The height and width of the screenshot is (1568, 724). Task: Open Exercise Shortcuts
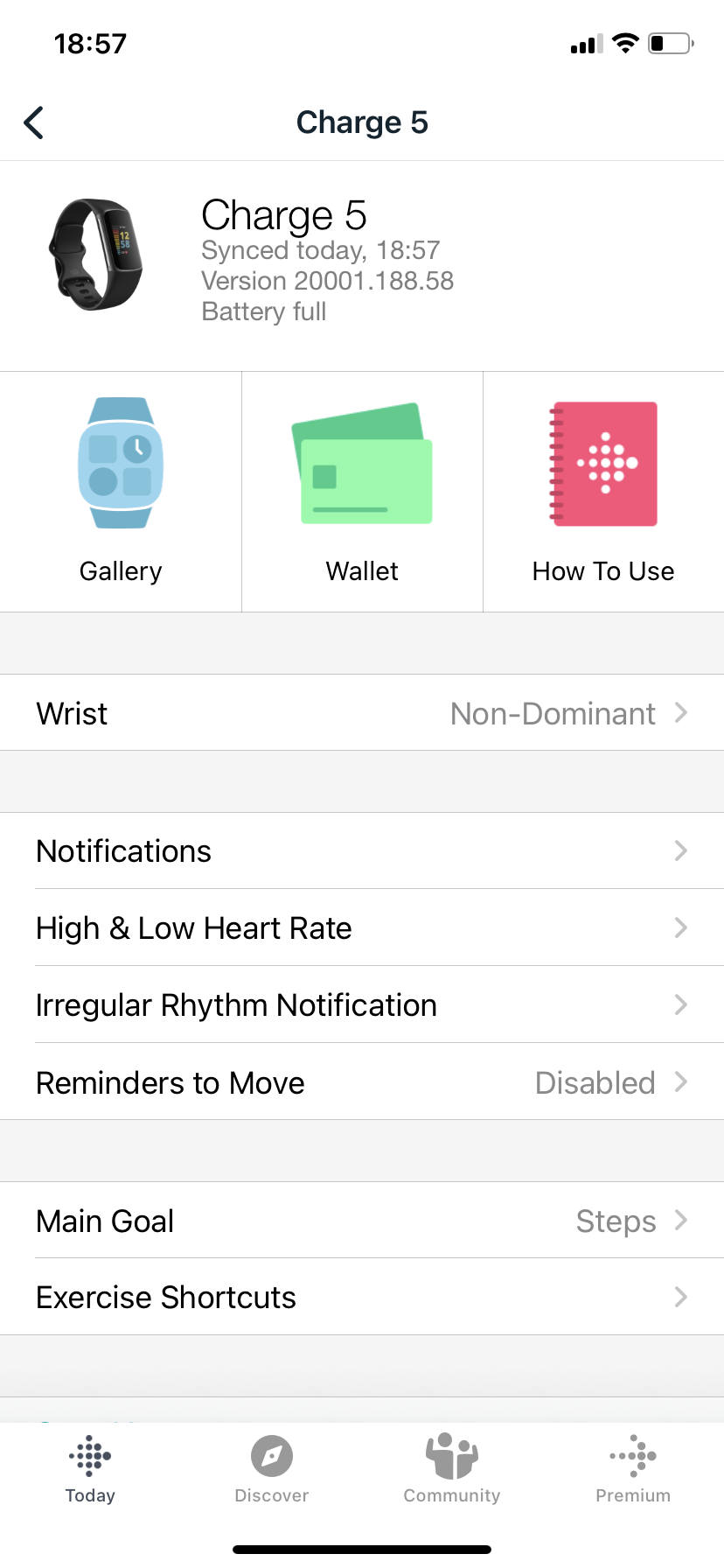coord(362,1297)
